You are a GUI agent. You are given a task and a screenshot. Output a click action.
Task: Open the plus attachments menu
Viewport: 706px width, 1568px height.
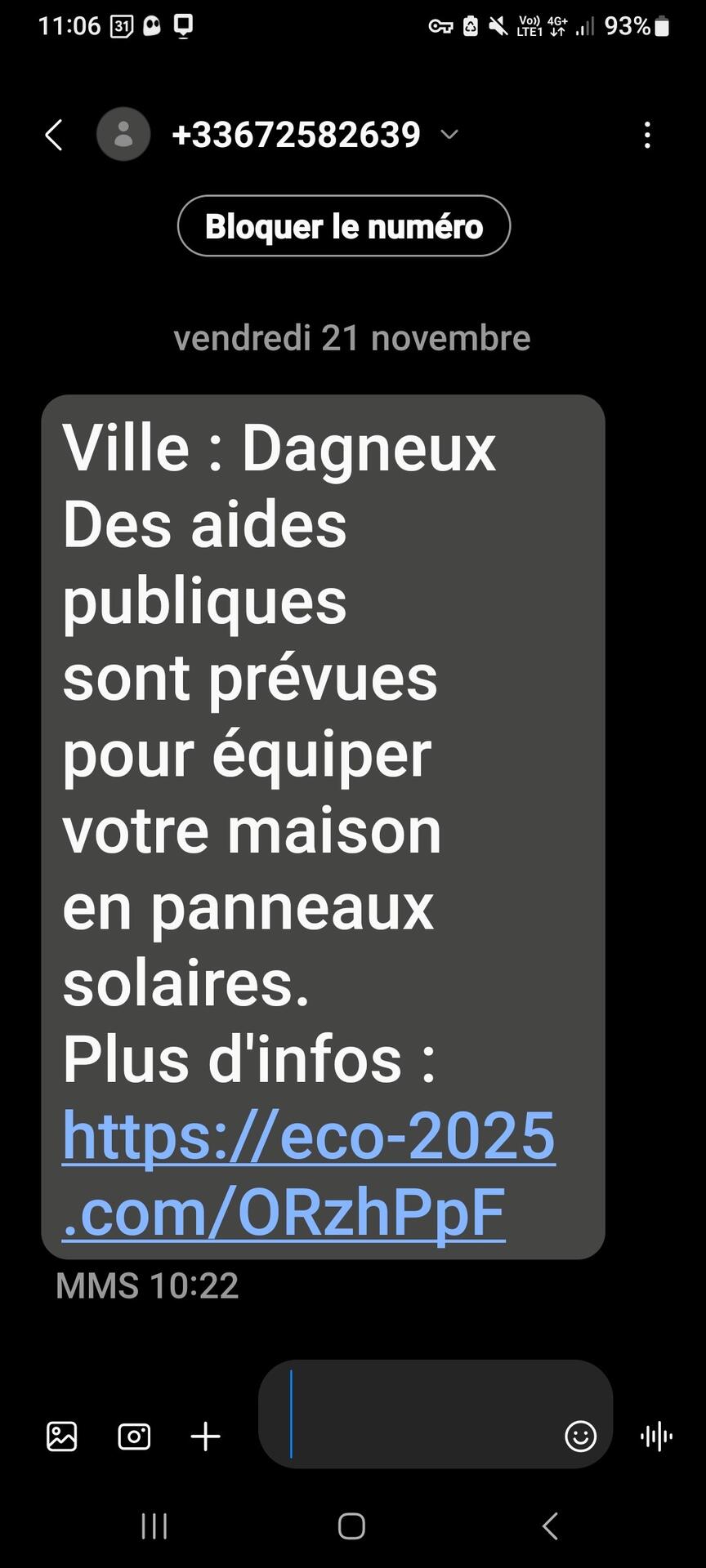[x=206, y=1437]
